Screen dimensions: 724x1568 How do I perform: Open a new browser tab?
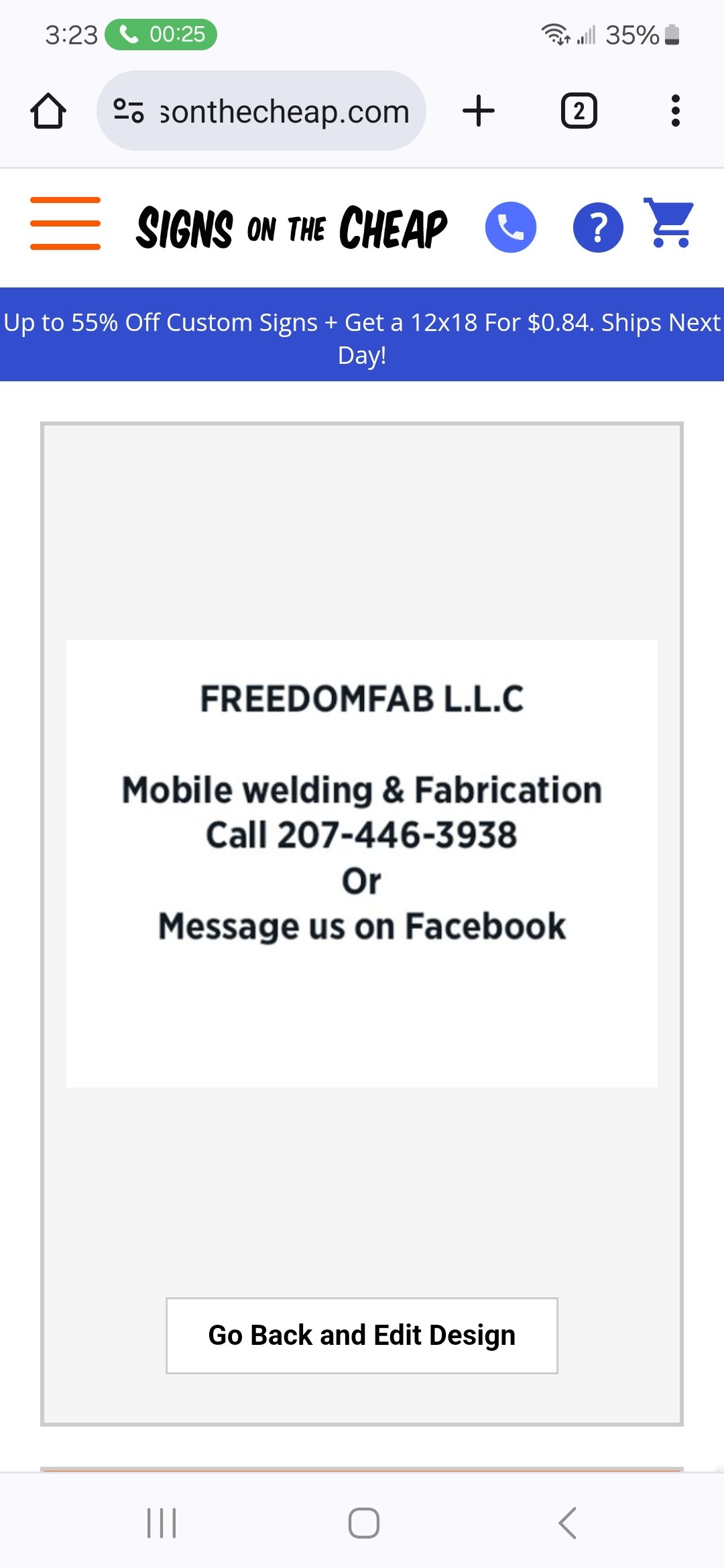click(x=479, y=111)
